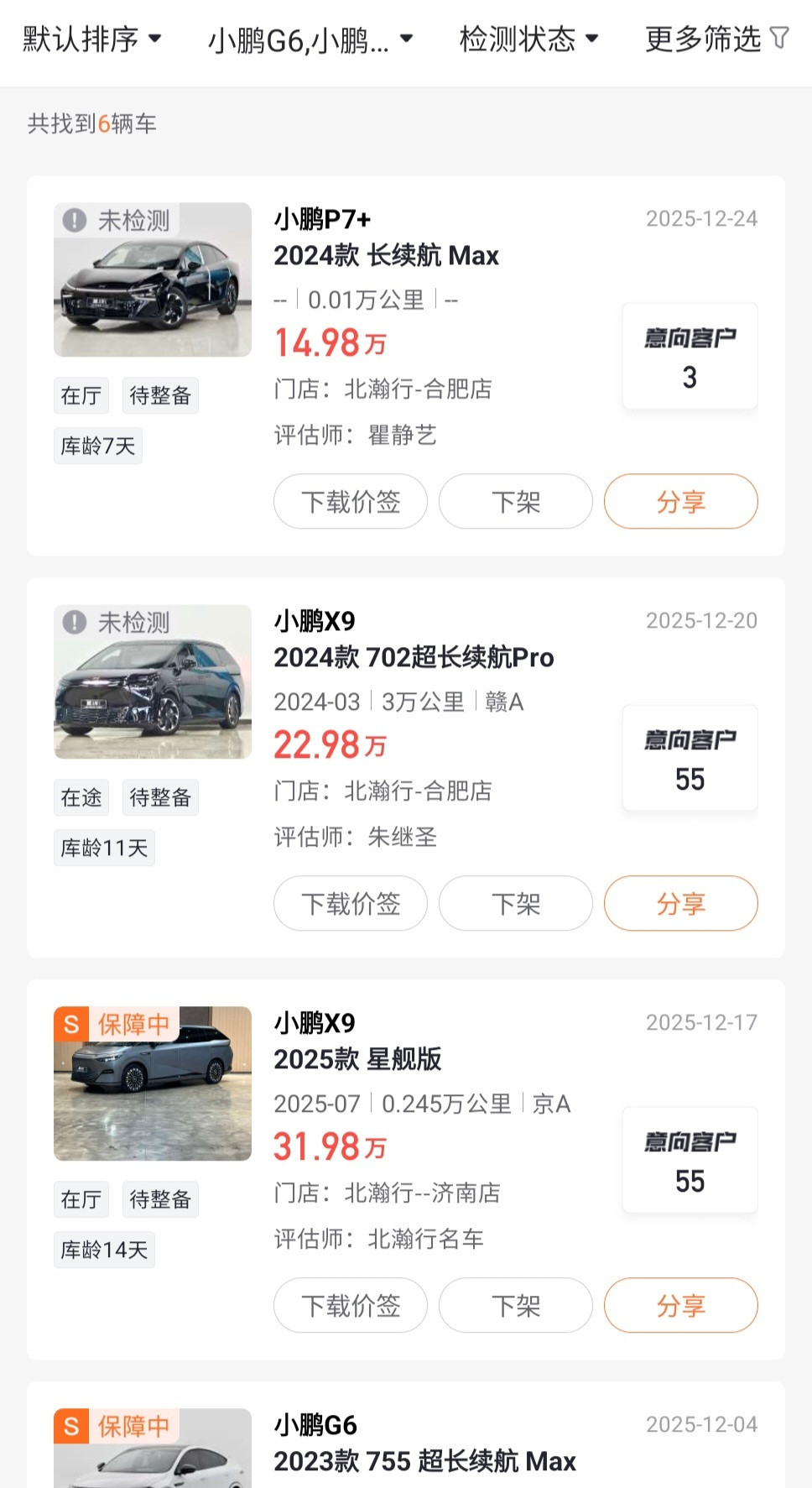Click the 在厅 status tag on 小鹏P7+
This screenshot has height=1488, width=812.
click(81, 395)
